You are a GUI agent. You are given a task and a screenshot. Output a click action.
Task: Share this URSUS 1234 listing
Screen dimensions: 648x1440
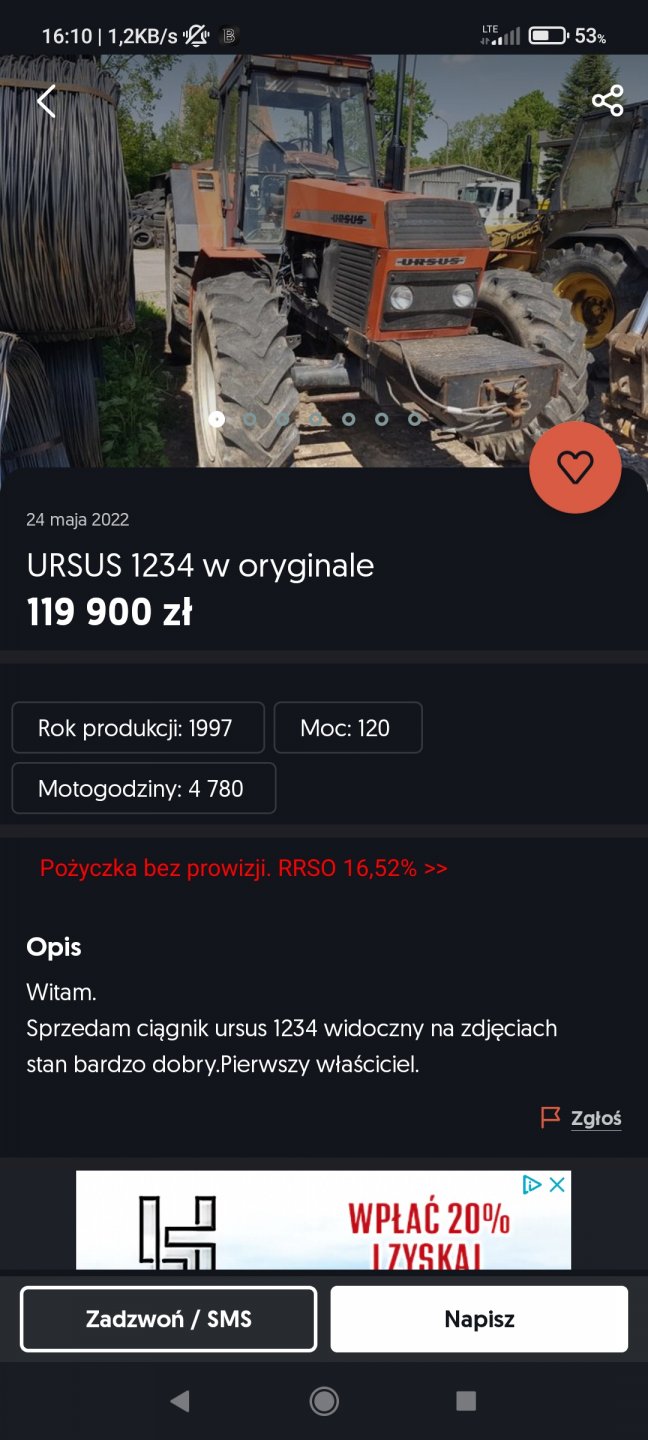(x=607, y=101)
